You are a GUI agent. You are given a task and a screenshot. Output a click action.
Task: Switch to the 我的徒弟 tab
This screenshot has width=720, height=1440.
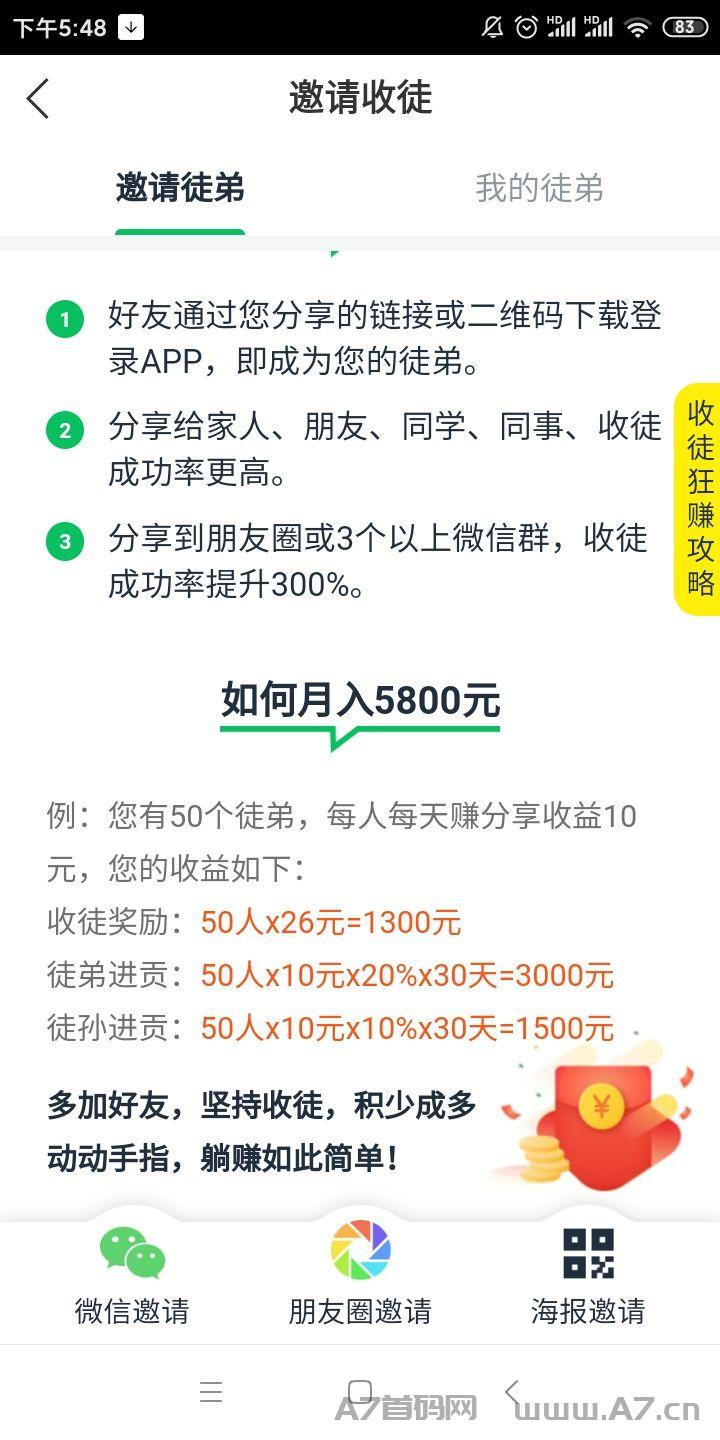[x=539, y=187]
